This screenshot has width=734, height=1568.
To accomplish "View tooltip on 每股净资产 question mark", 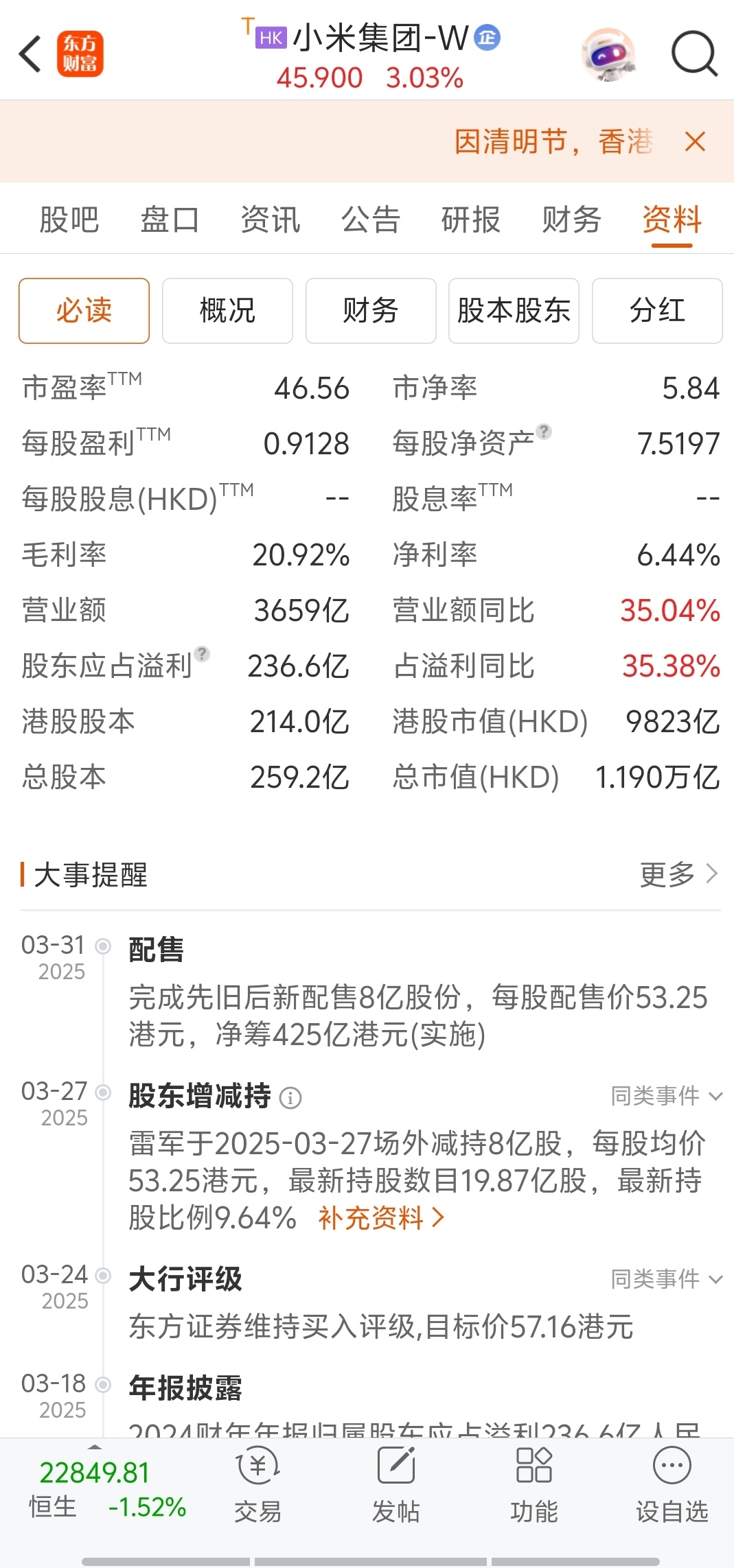I will [544, 432].
